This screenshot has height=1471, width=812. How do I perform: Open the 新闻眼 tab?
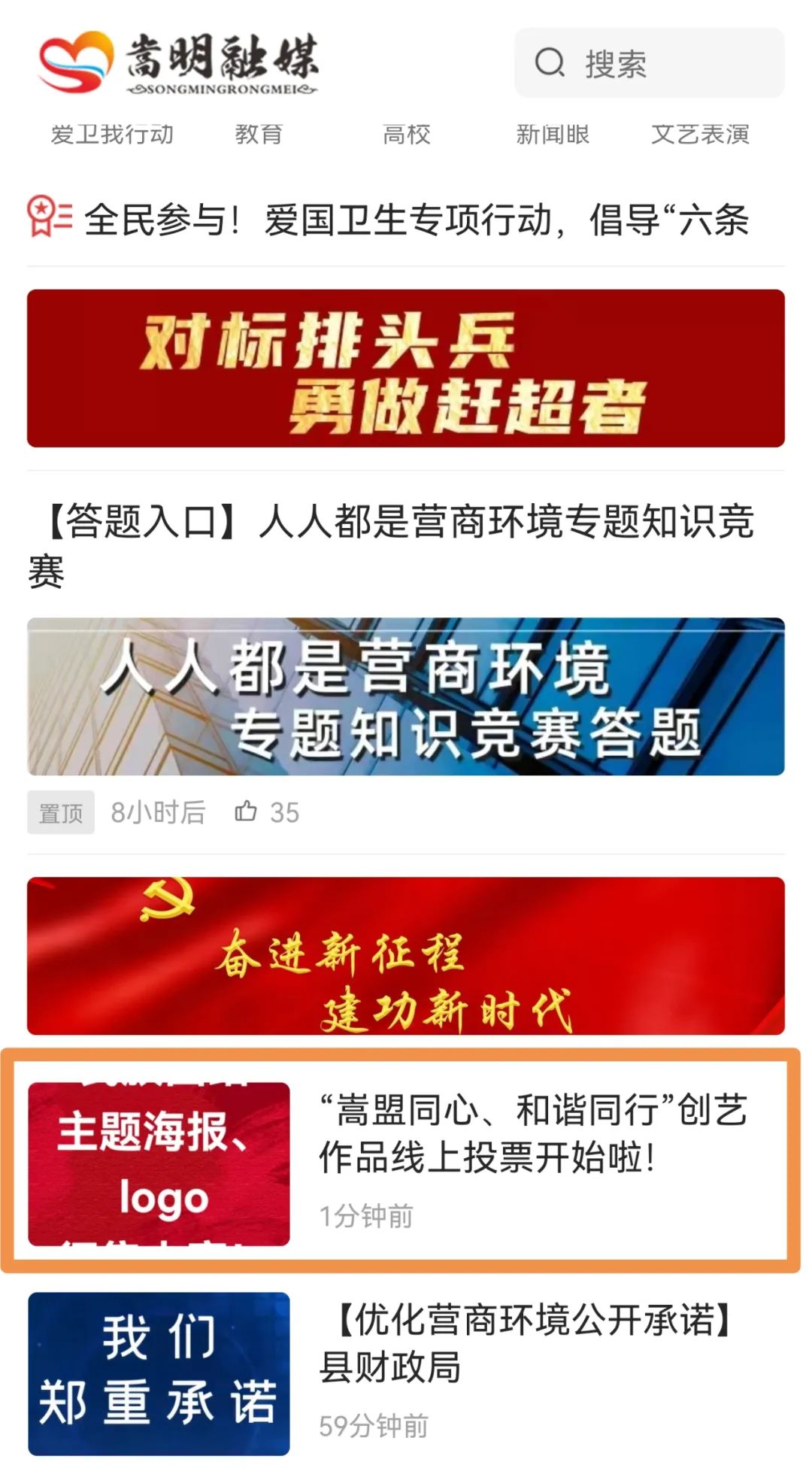coord(553,135)
